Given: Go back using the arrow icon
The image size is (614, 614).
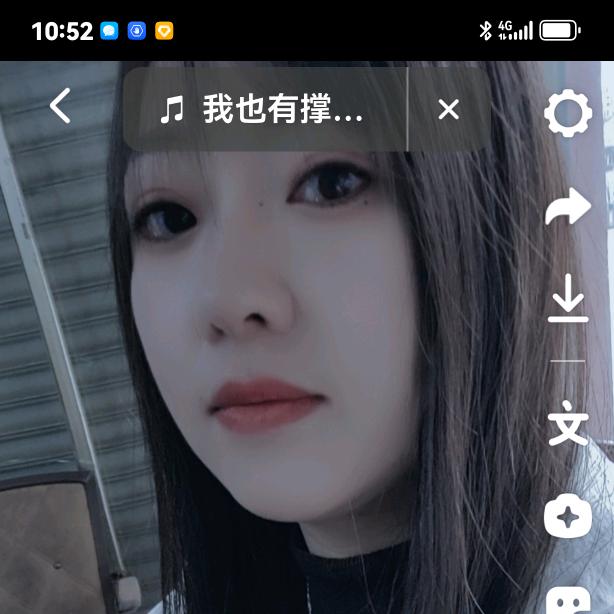Looking at the screenshot, I should click(x=61, y=106).
